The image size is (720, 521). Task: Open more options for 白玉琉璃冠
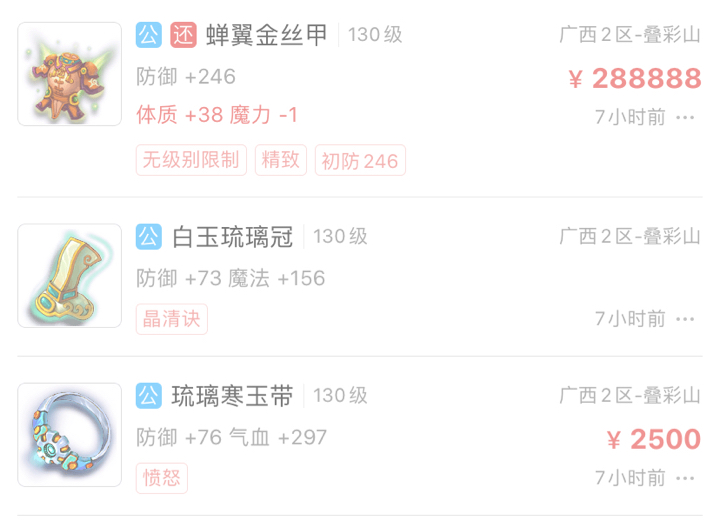(685, 319)
